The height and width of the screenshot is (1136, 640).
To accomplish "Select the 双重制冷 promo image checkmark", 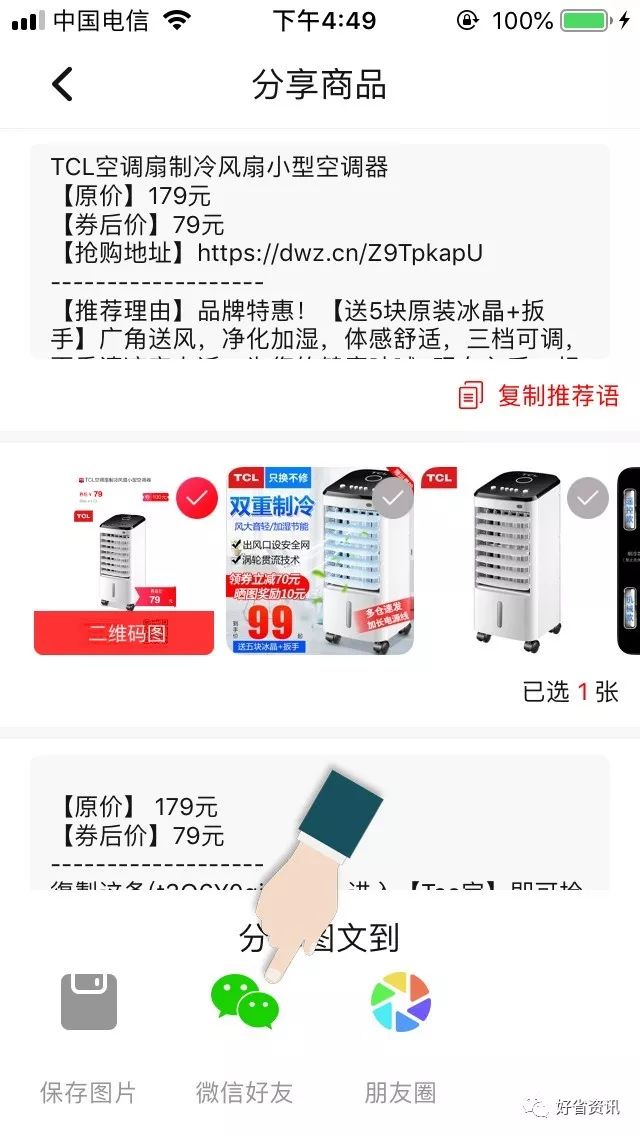I will tap(393, 498).
